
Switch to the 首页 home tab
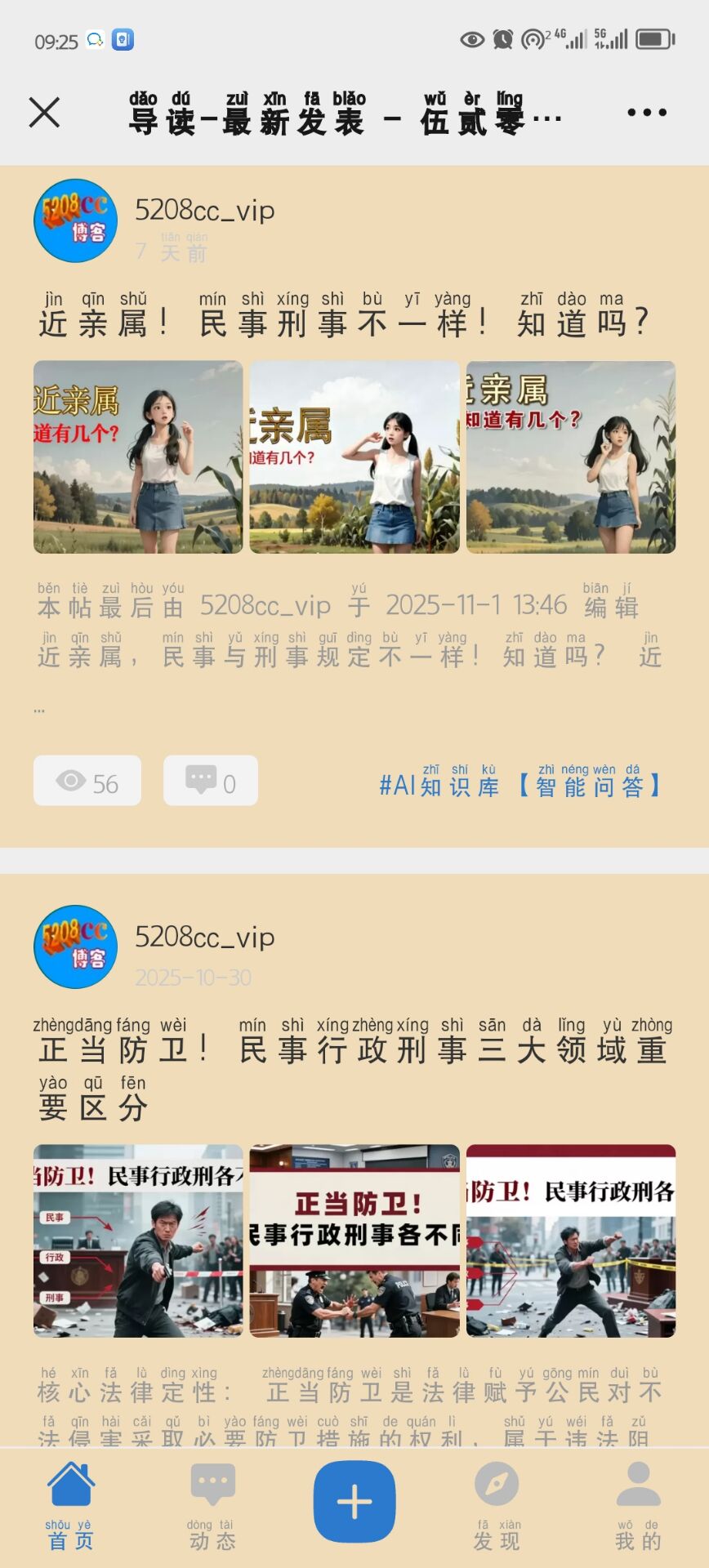pyautogui.click(x=70, y=1506)
